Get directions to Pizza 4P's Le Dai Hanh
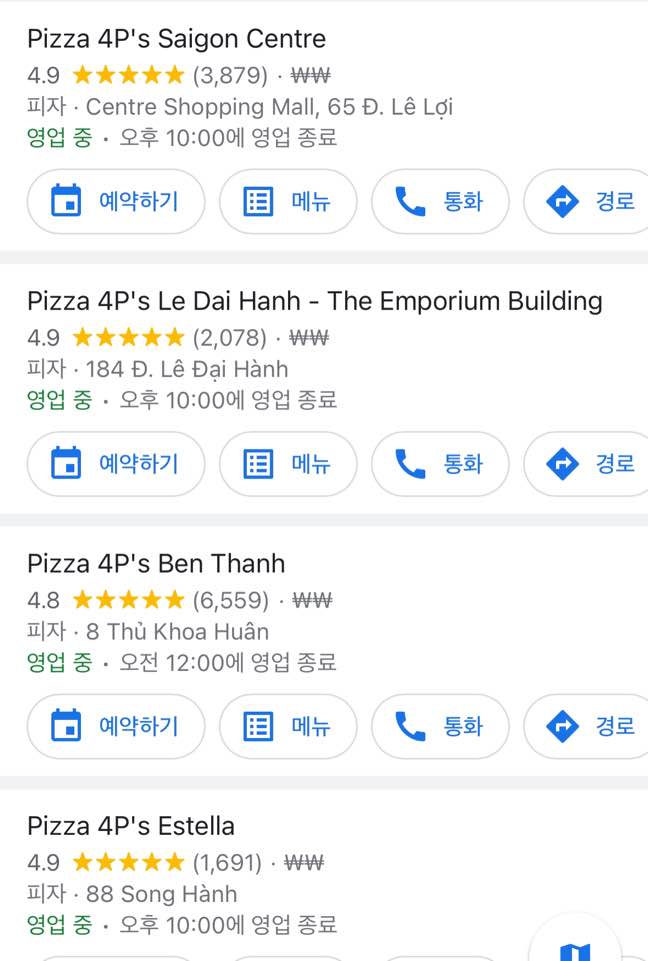Screen dimensions: 648x961 point(592,464)
